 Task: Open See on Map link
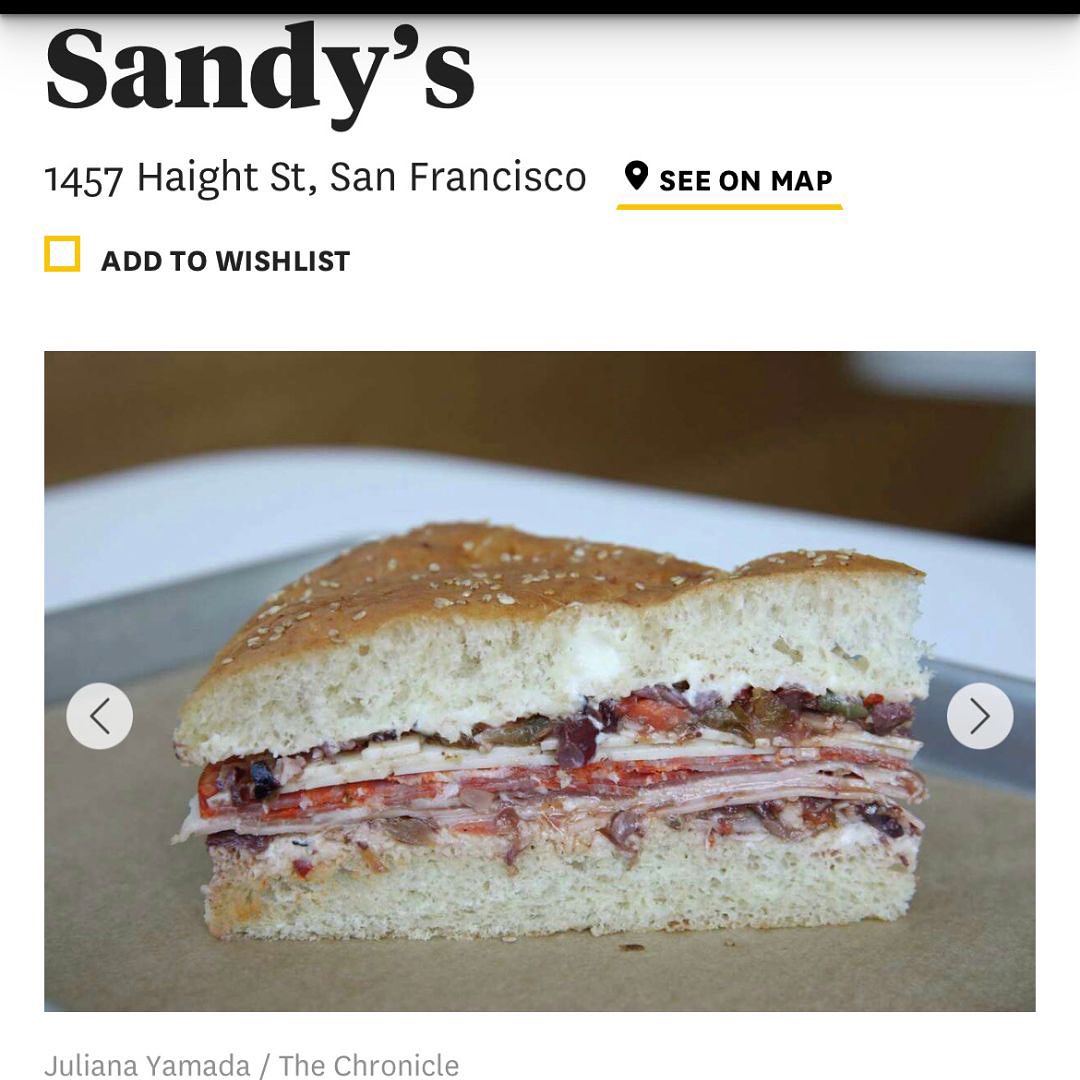[730, 180]
